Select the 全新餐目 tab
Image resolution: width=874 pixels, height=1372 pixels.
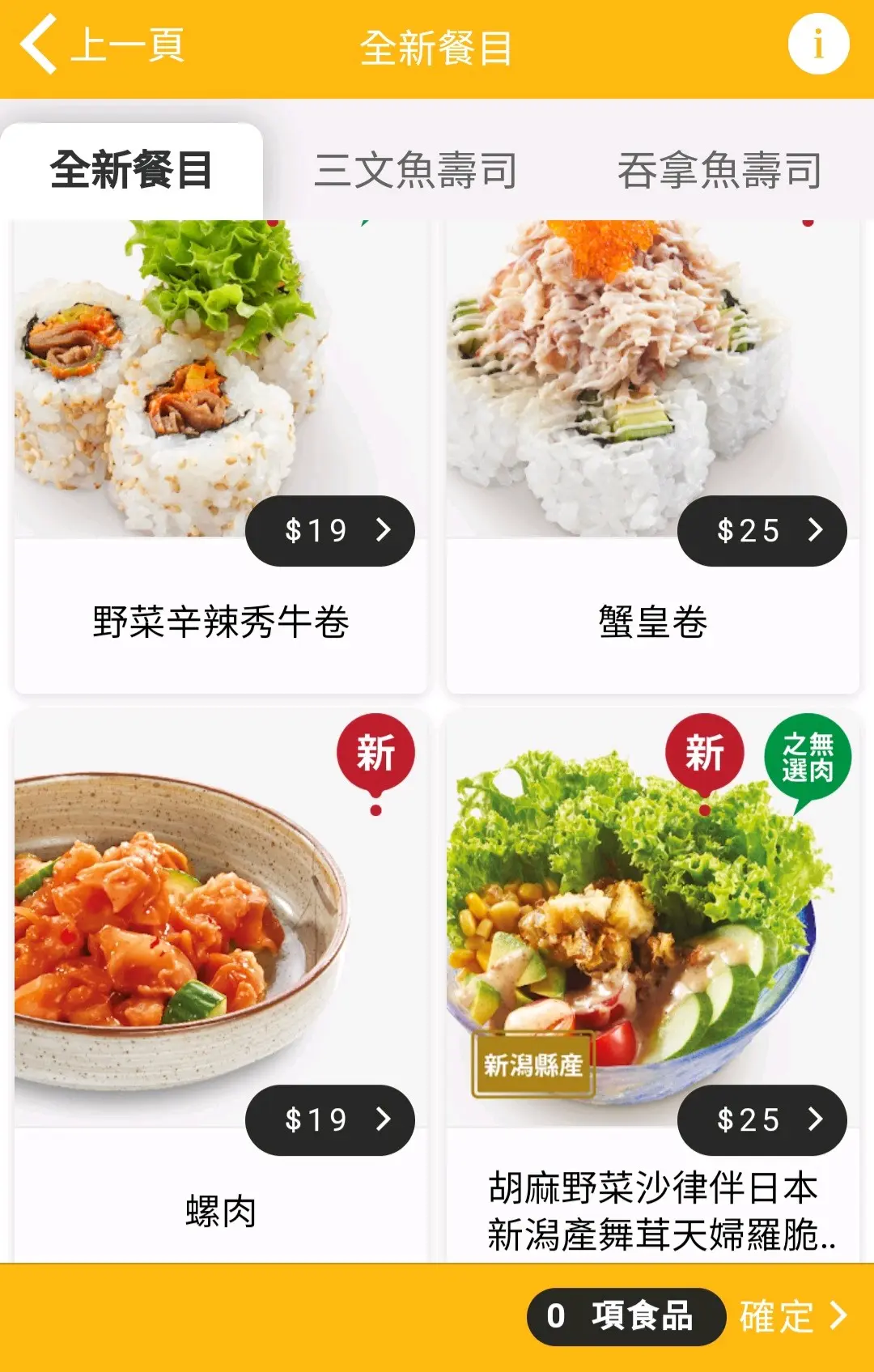point(131,171)
